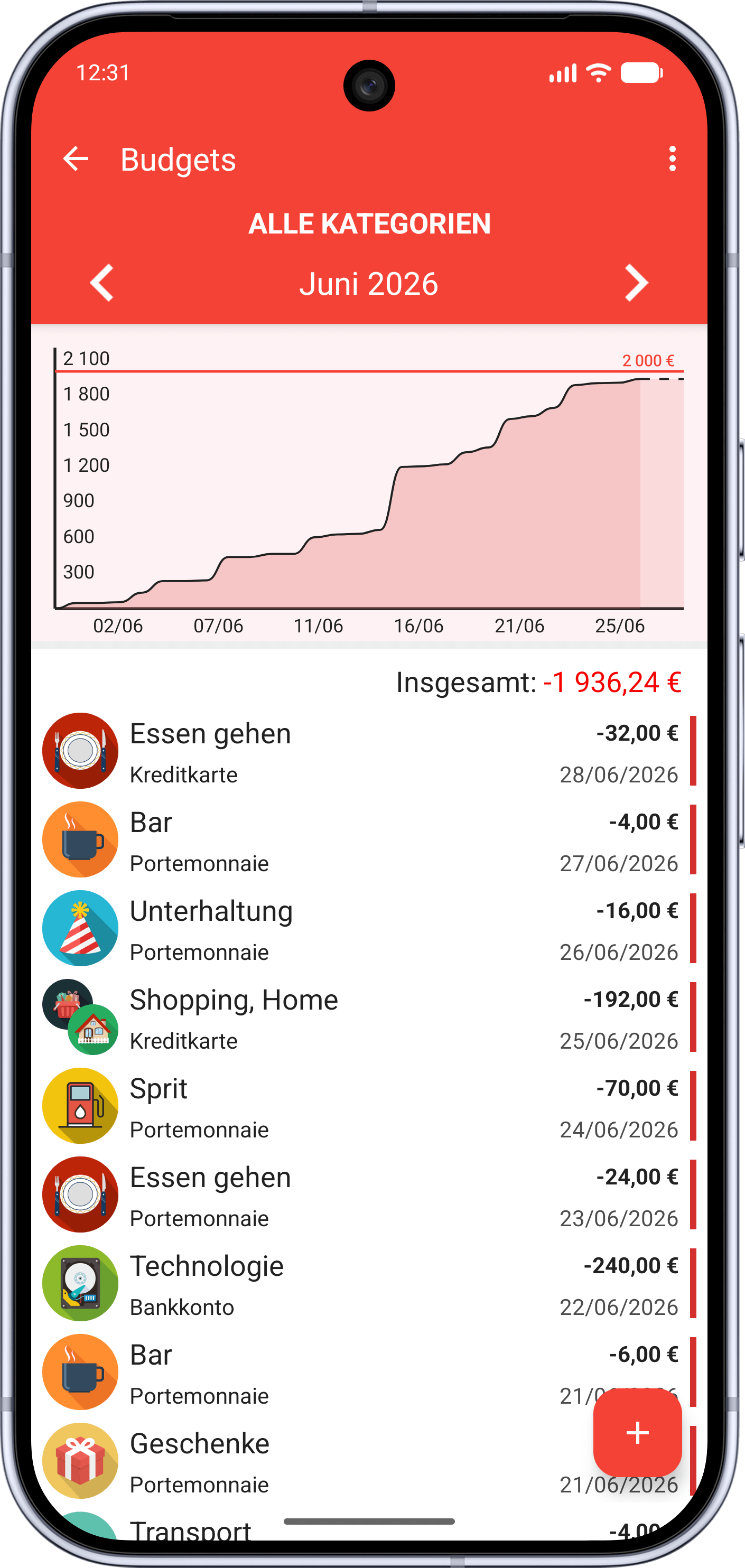Select the Sprit transaction of -70,00 €
745x1568 pixels.
click(369, 1107)
